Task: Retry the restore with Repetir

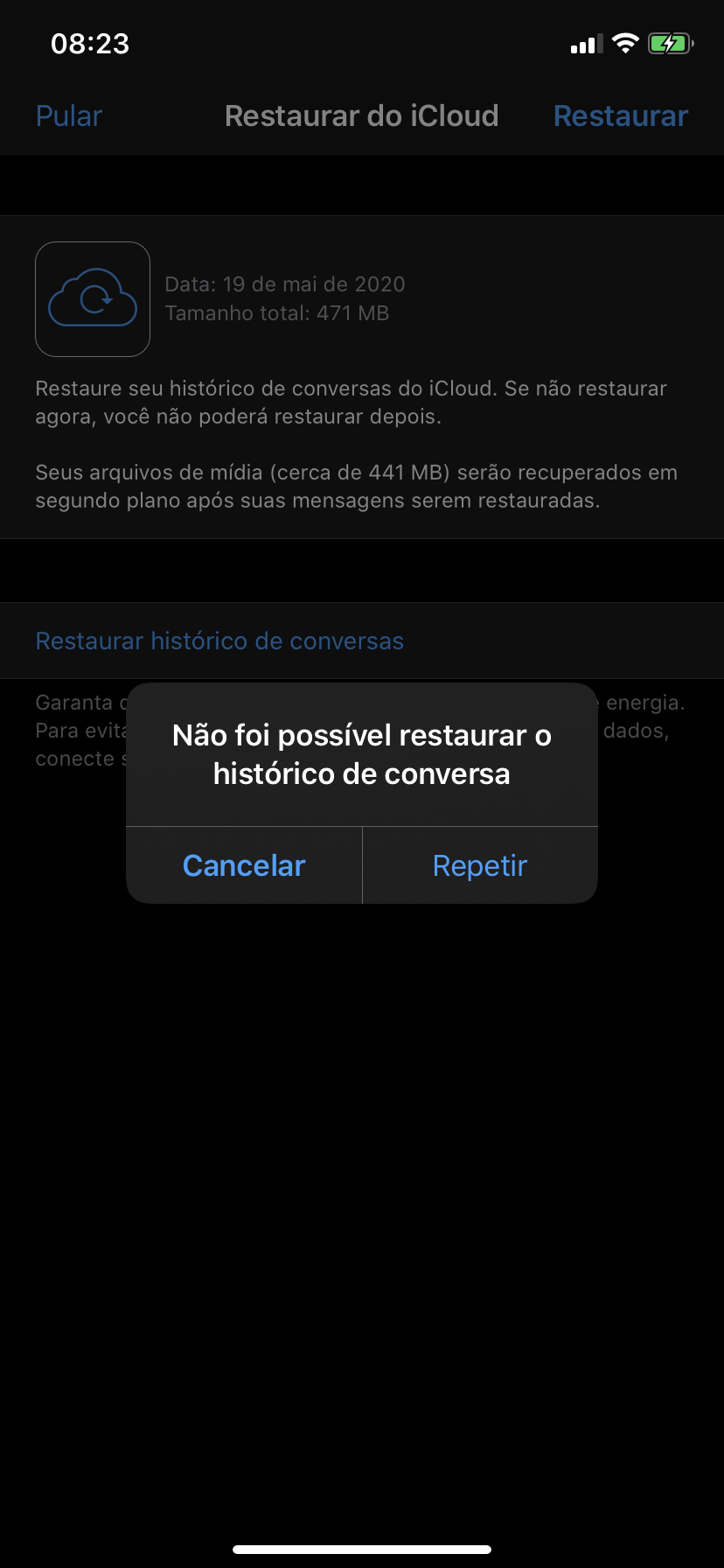Action: coord(480,865)
